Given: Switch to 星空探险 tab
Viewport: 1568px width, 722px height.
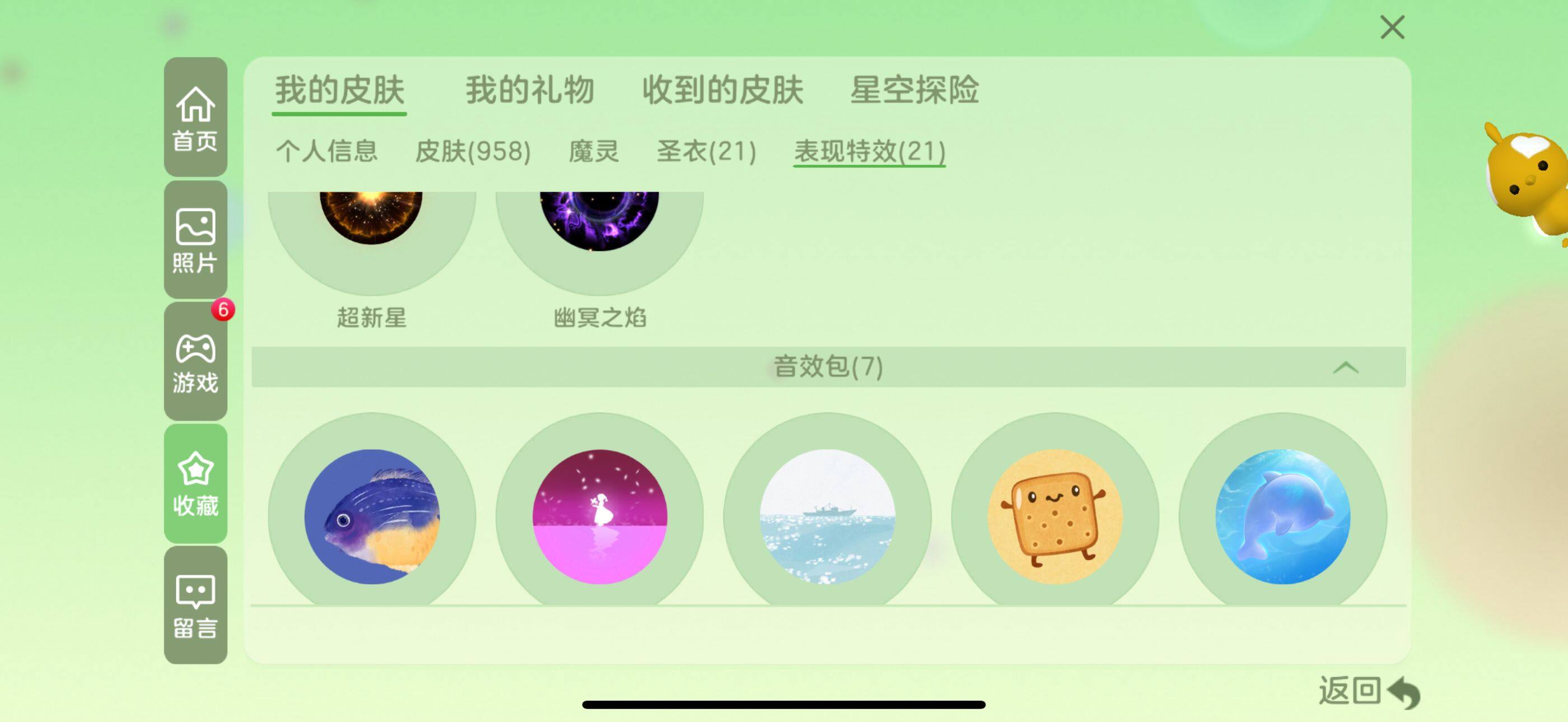Looking at the screenshot, I should pos(914,90).
